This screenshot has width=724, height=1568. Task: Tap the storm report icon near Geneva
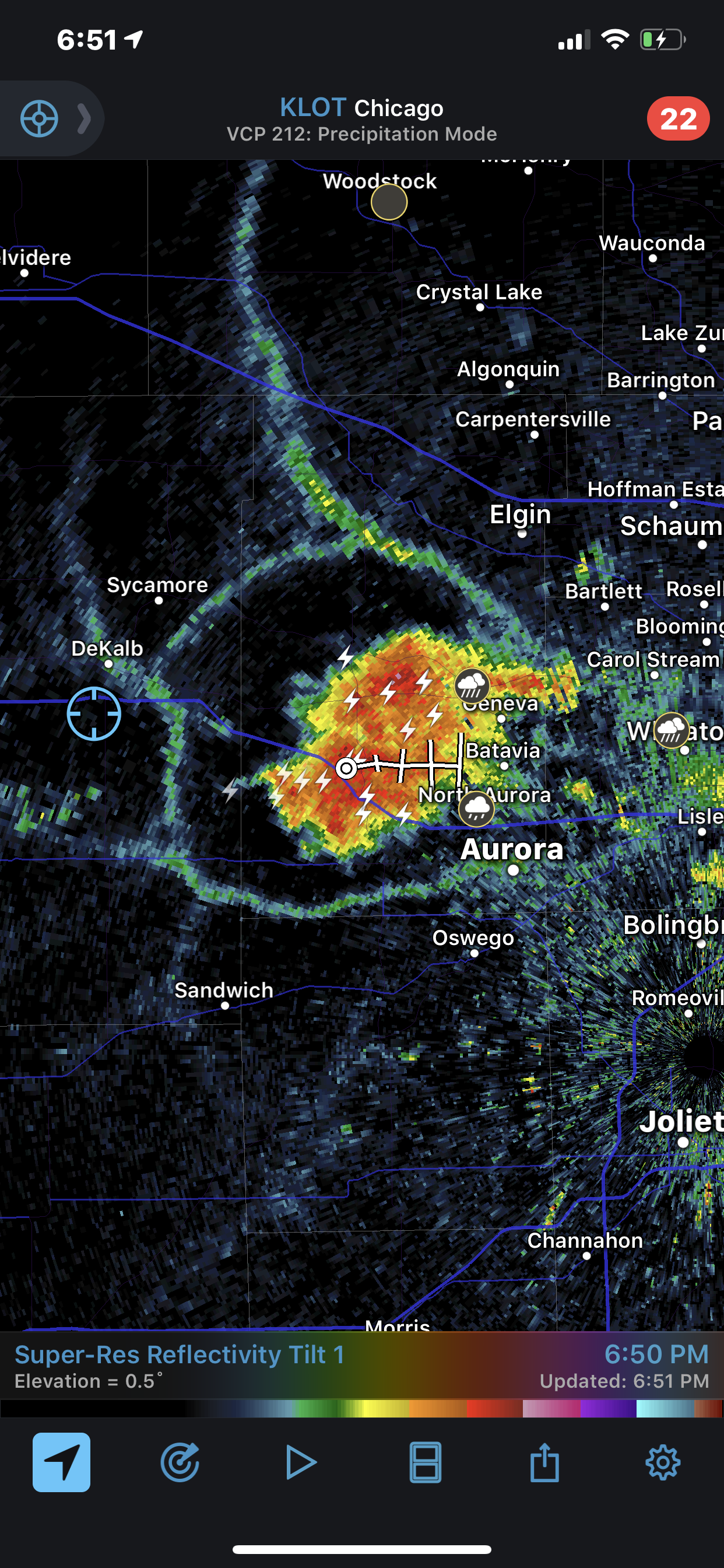[472, 685]
